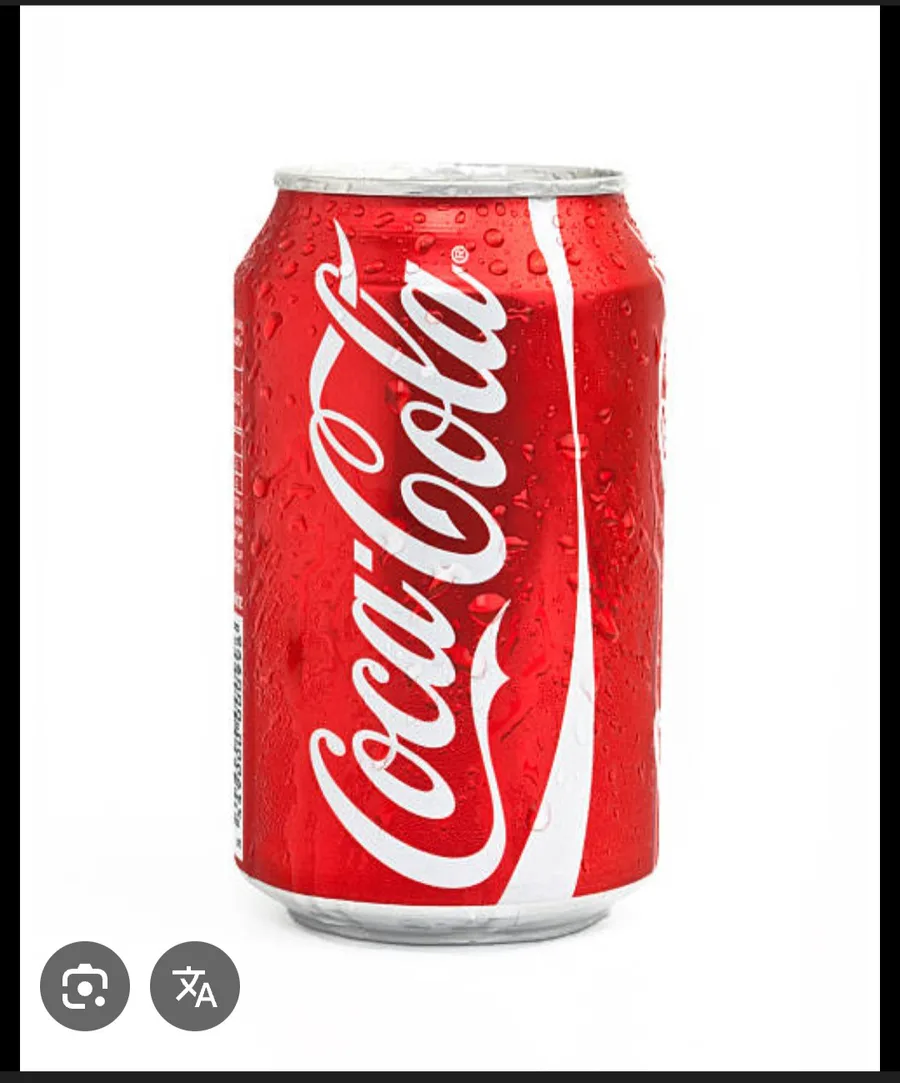Search this image with Google Lens
The image size is (900, 1083).
pos(85,986)
